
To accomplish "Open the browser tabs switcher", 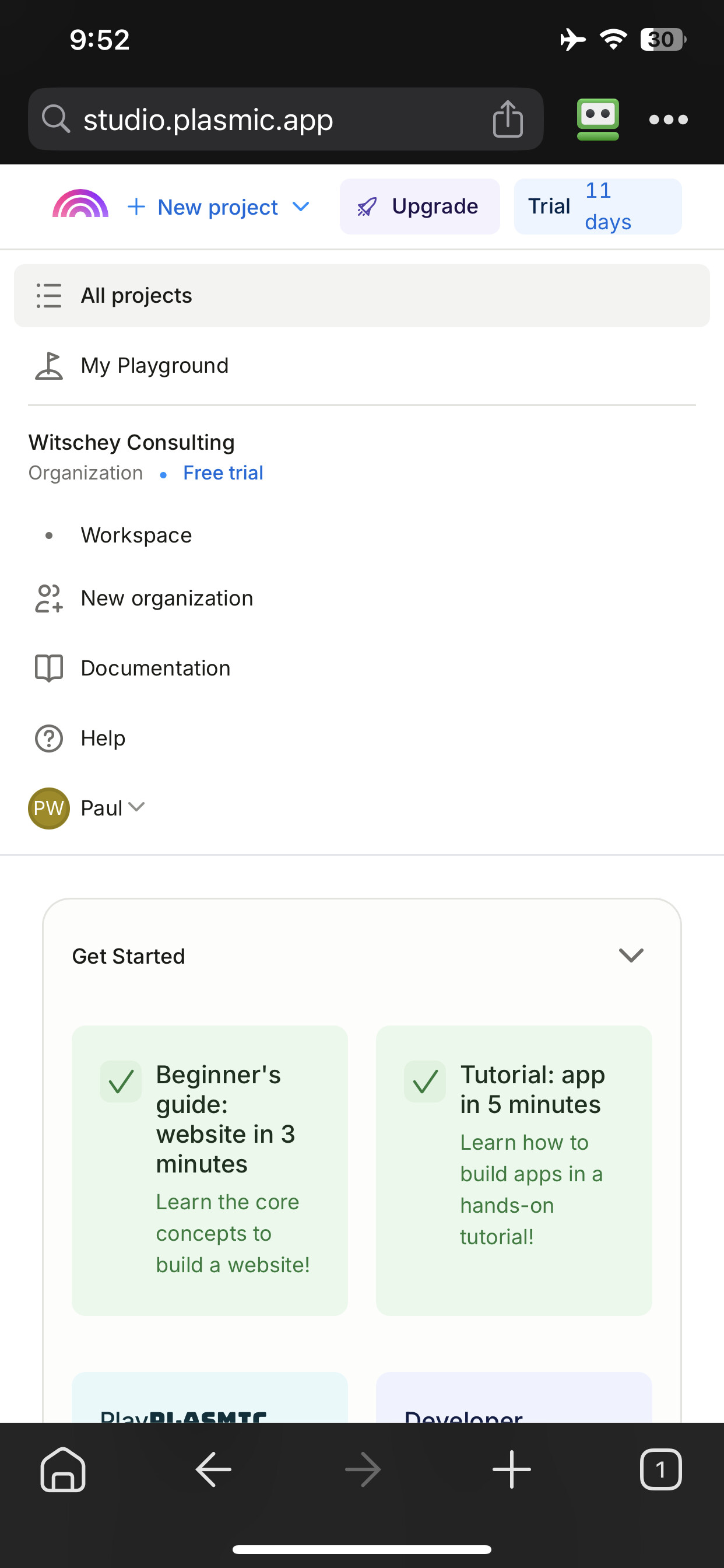I will 660,1469.
